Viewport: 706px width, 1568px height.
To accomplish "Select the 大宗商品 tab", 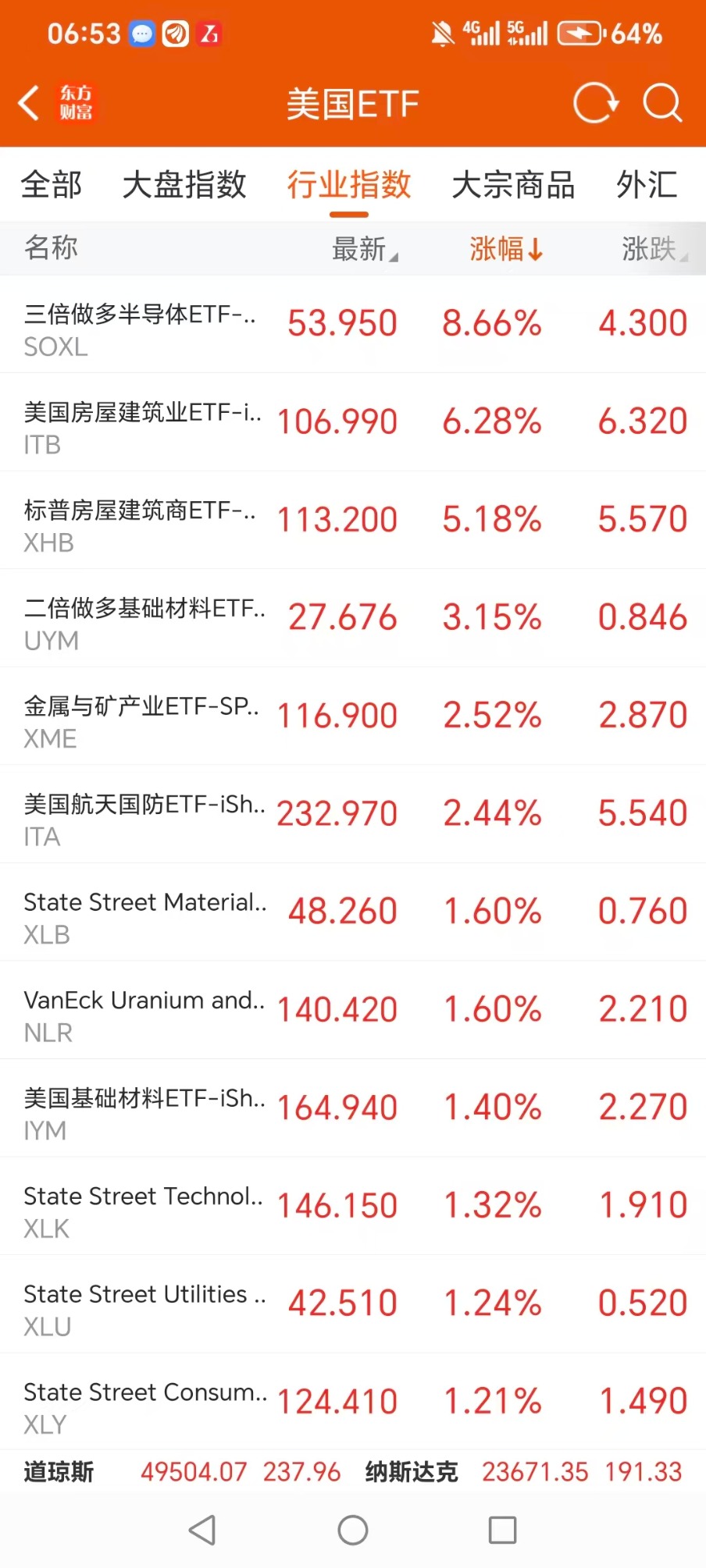I will coord(513,185).
